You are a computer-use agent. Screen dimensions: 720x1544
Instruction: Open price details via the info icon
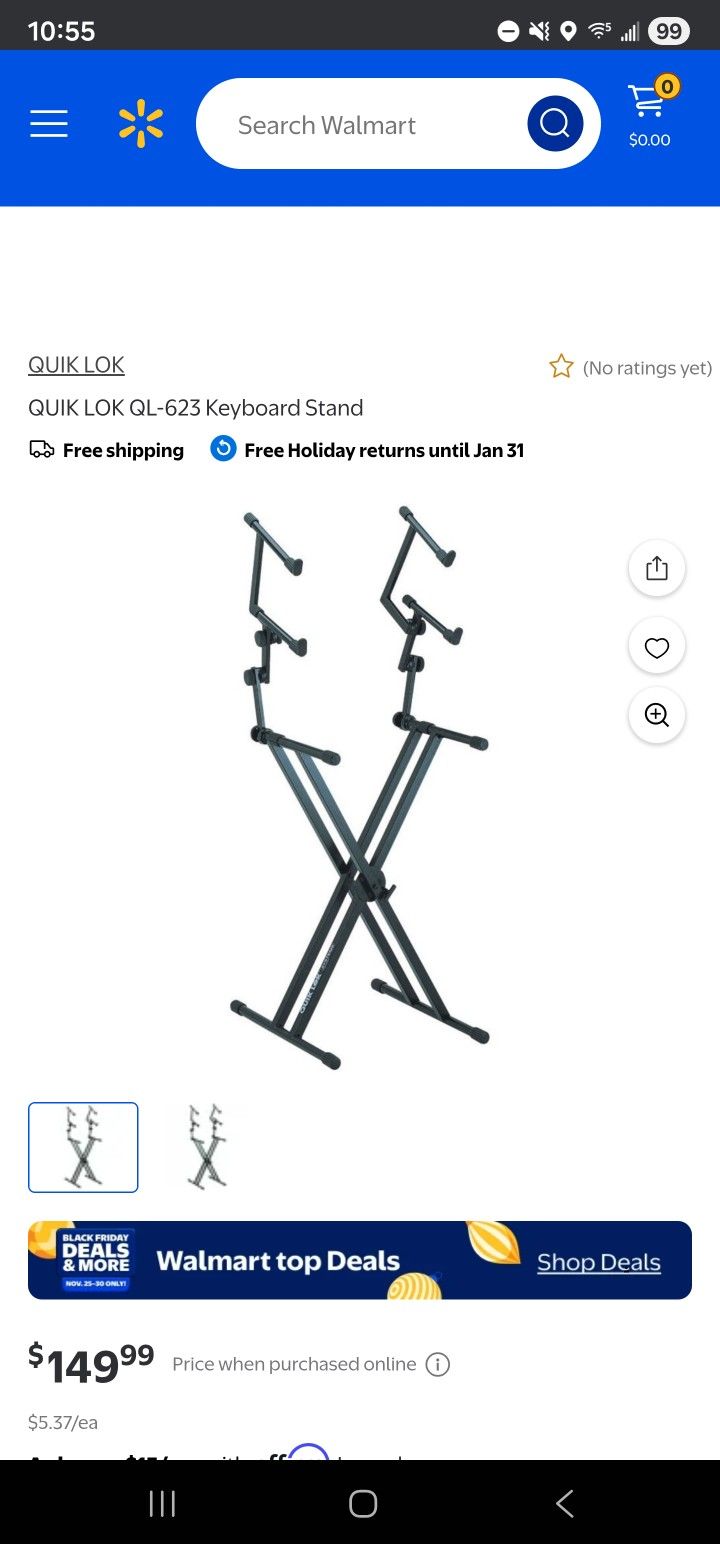click(x=438, y=1364)
